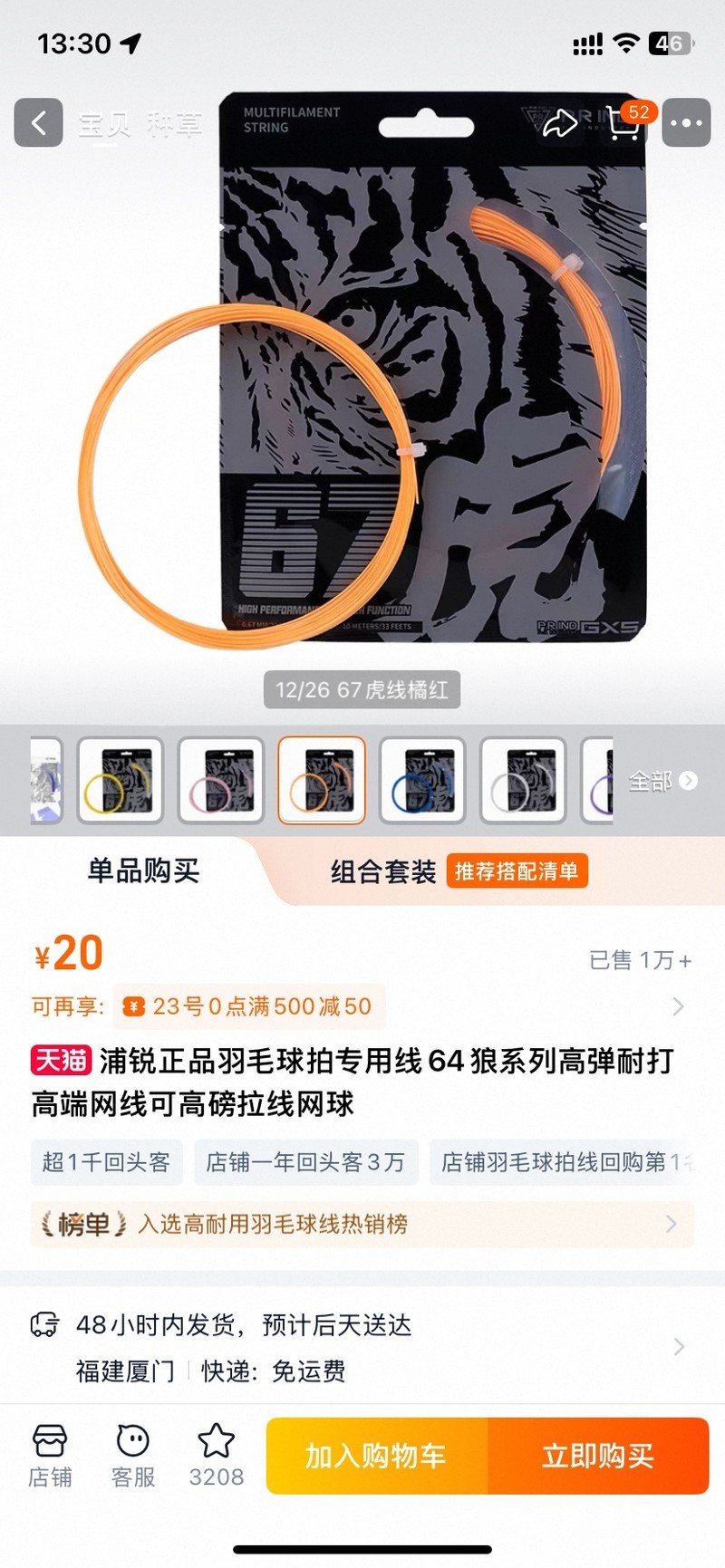The height and width of the screenshot is (1568, 725).
Task: Select the white string thumbnail
Action: click(523, 780)
